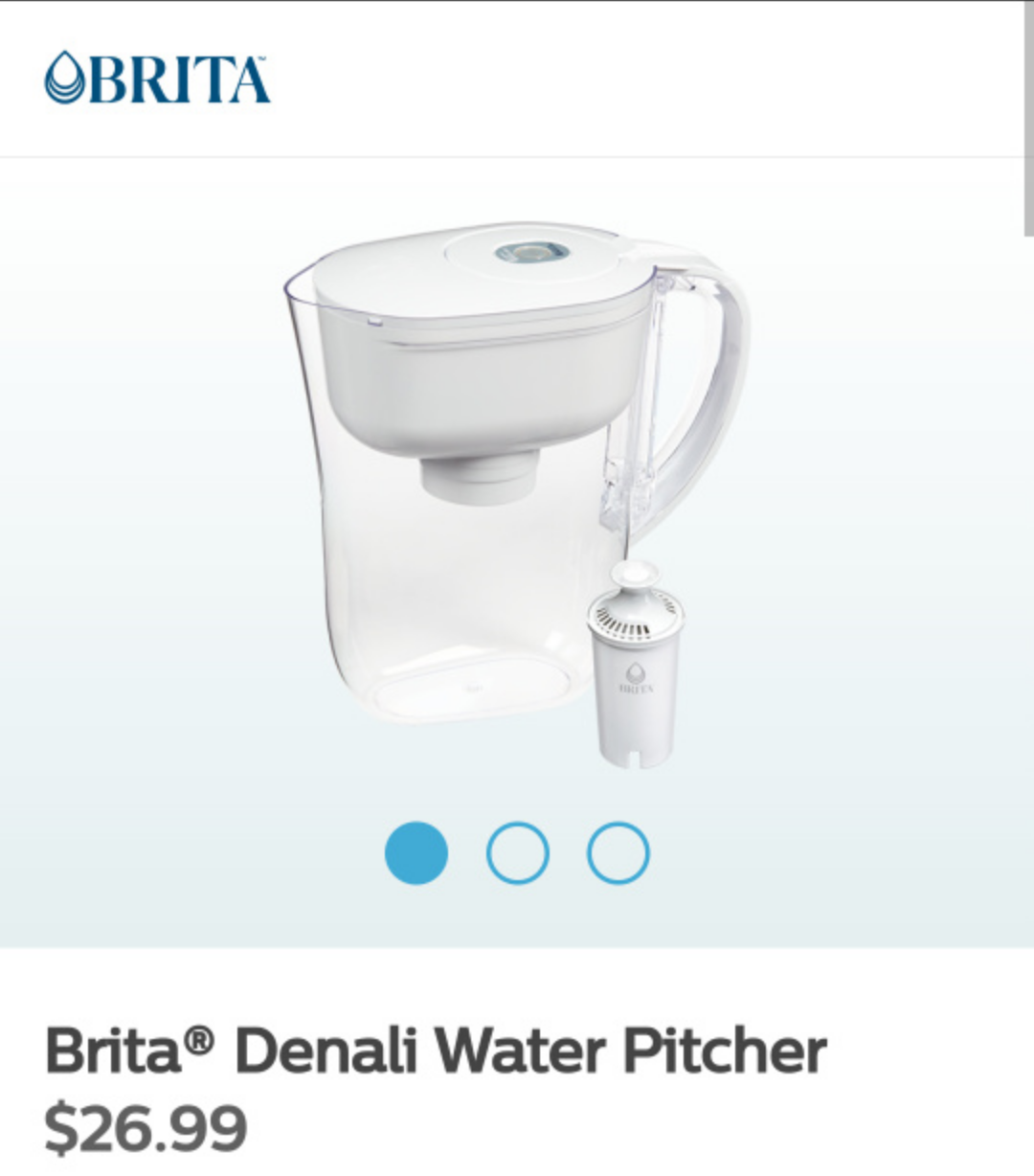Image resolution: width=1034 pixels, height=1176 pixels.
Task: Open the Brita Denali Water Pitcher title link
Action: (436, 1051)
